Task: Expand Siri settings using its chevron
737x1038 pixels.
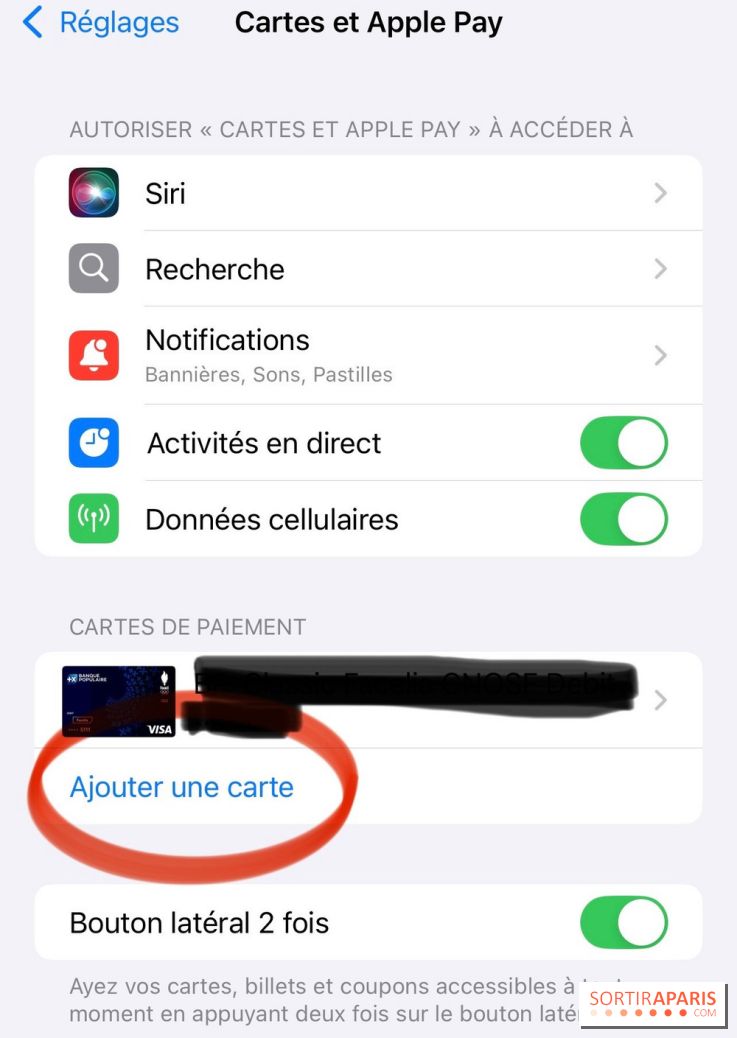Action: [x=659, y=193]
